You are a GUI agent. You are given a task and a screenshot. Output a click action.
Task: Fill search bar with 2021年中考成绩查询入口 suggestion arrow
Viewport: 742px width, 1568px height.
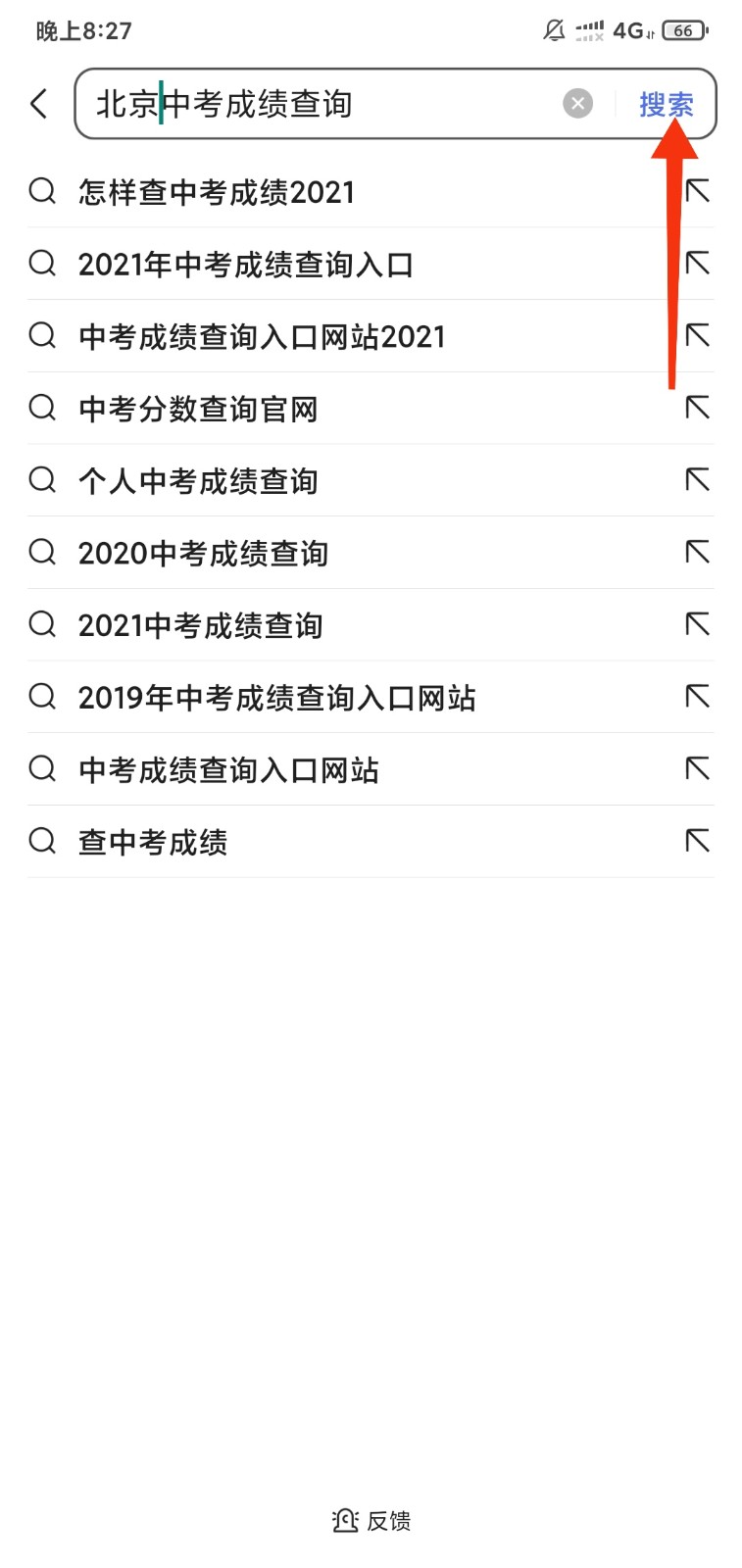click(x=697, y=263)
